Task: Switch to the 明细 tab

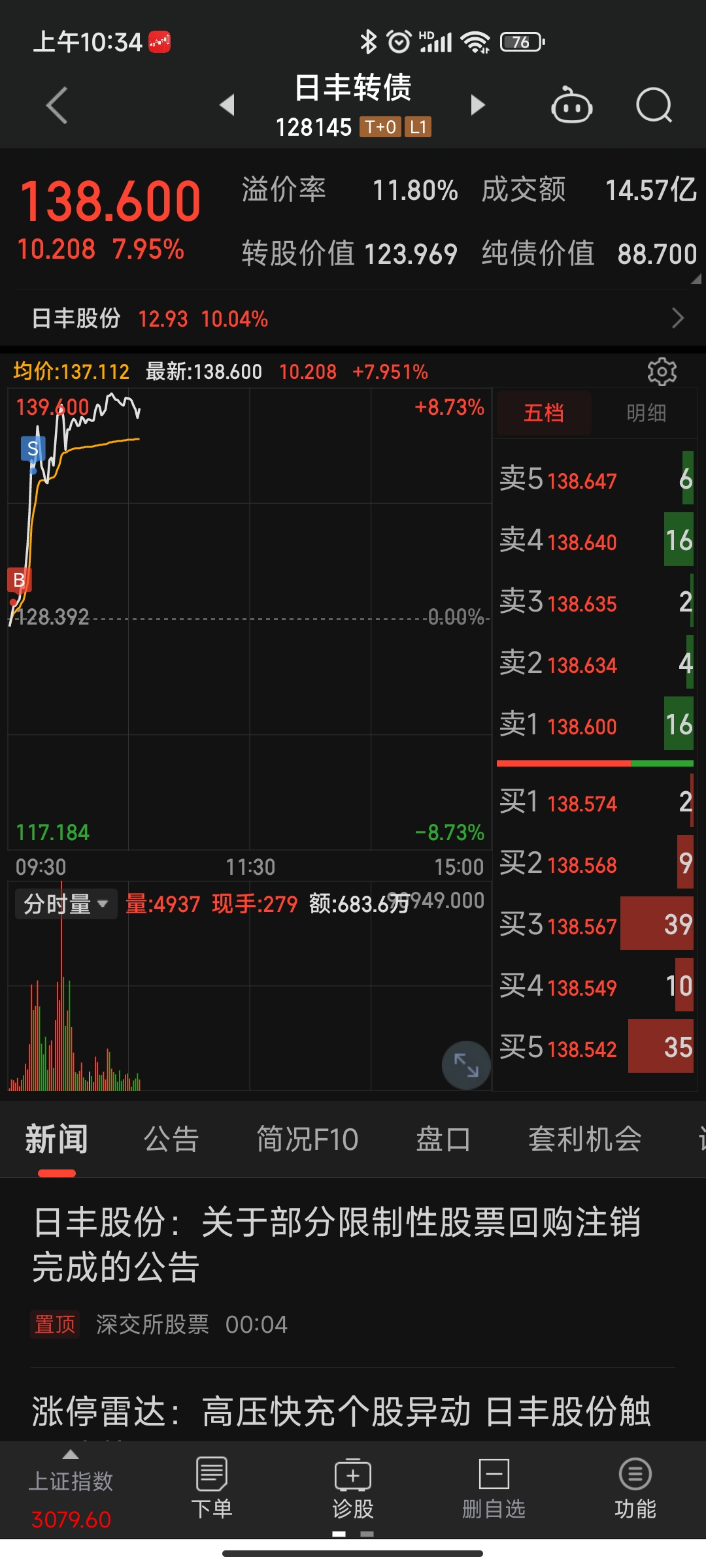Action: (x=646, y=413)
